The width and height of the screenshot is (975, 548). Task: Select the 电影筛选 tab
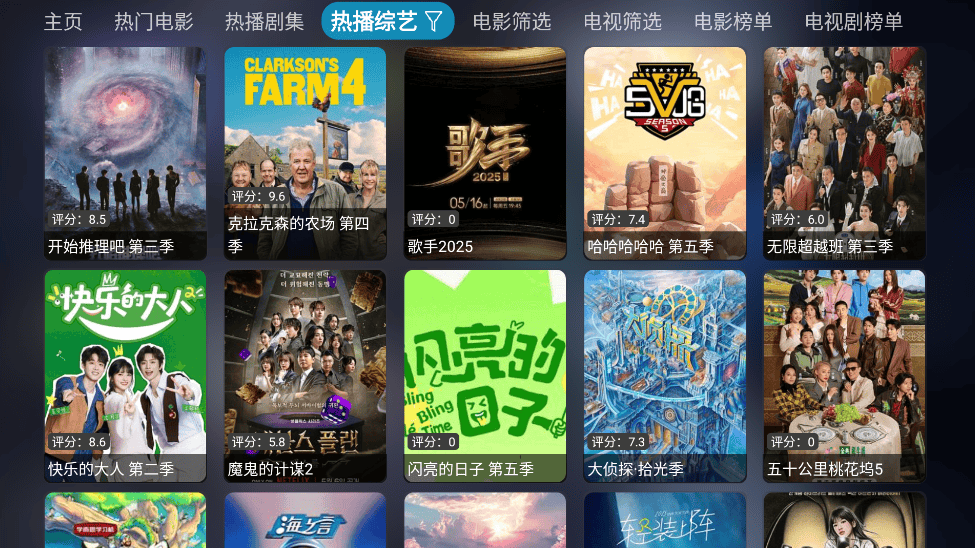(x=512, y=21)
